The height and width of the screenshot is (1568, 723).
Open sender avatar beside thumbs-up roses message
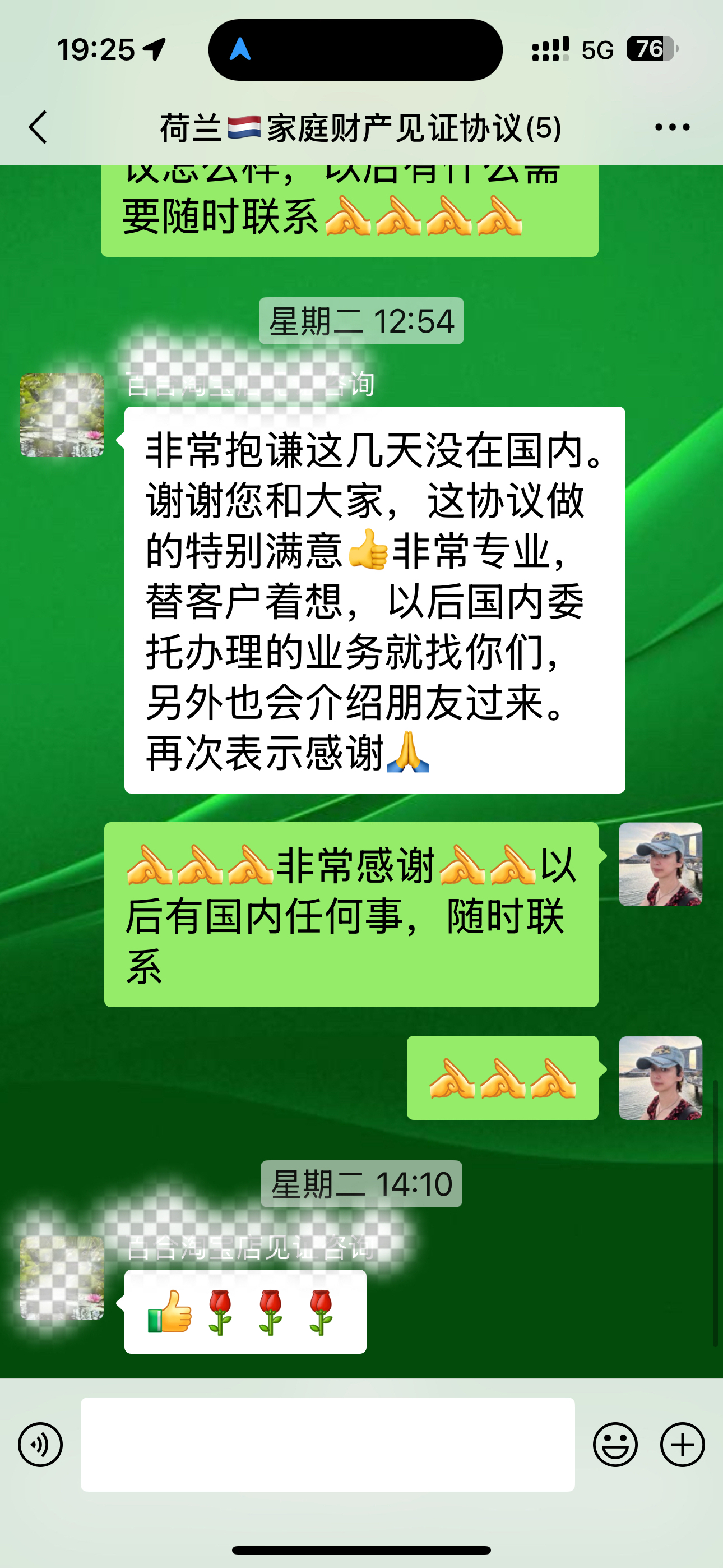coord(62,1278)
